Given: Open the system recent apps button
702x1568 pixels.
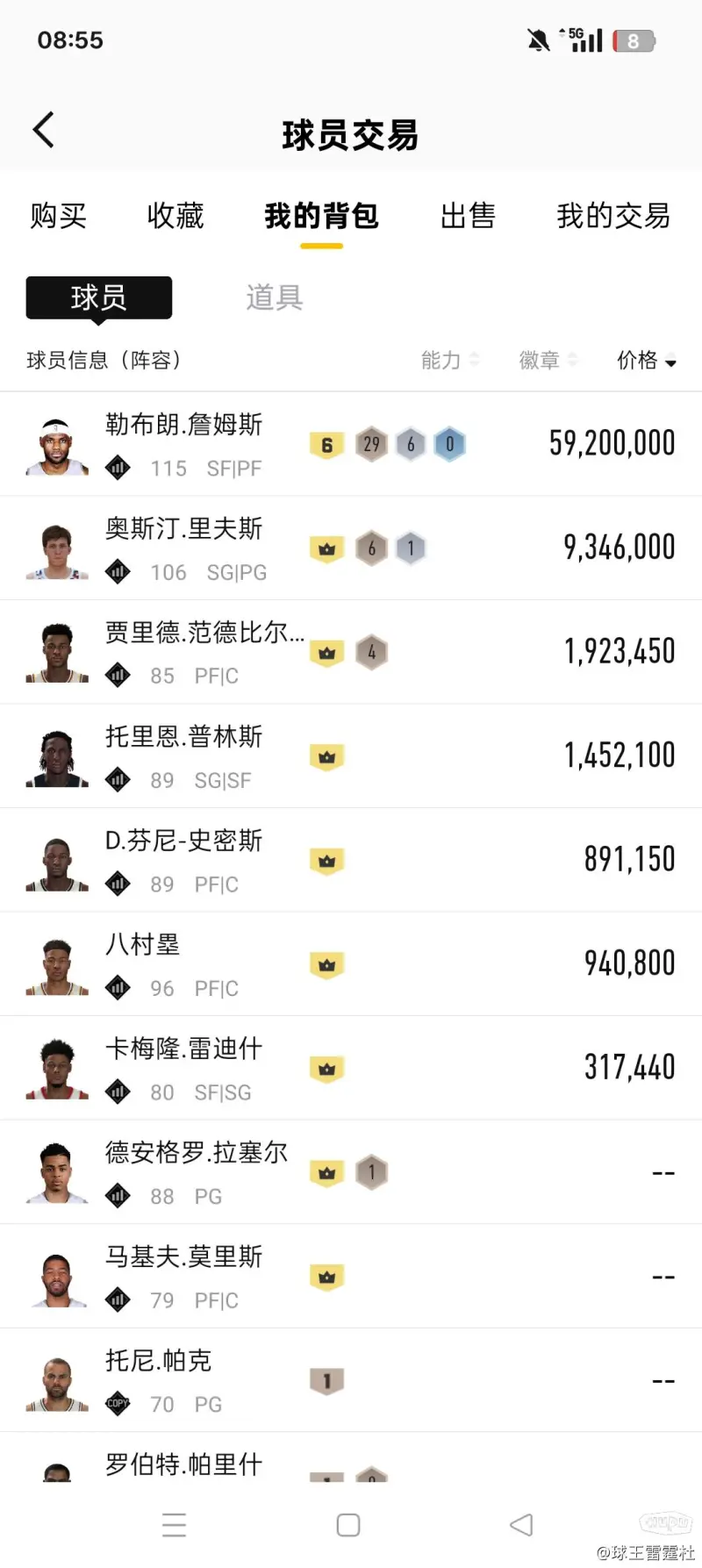Looking at the screenshot, I should (x=175, y=1525).
